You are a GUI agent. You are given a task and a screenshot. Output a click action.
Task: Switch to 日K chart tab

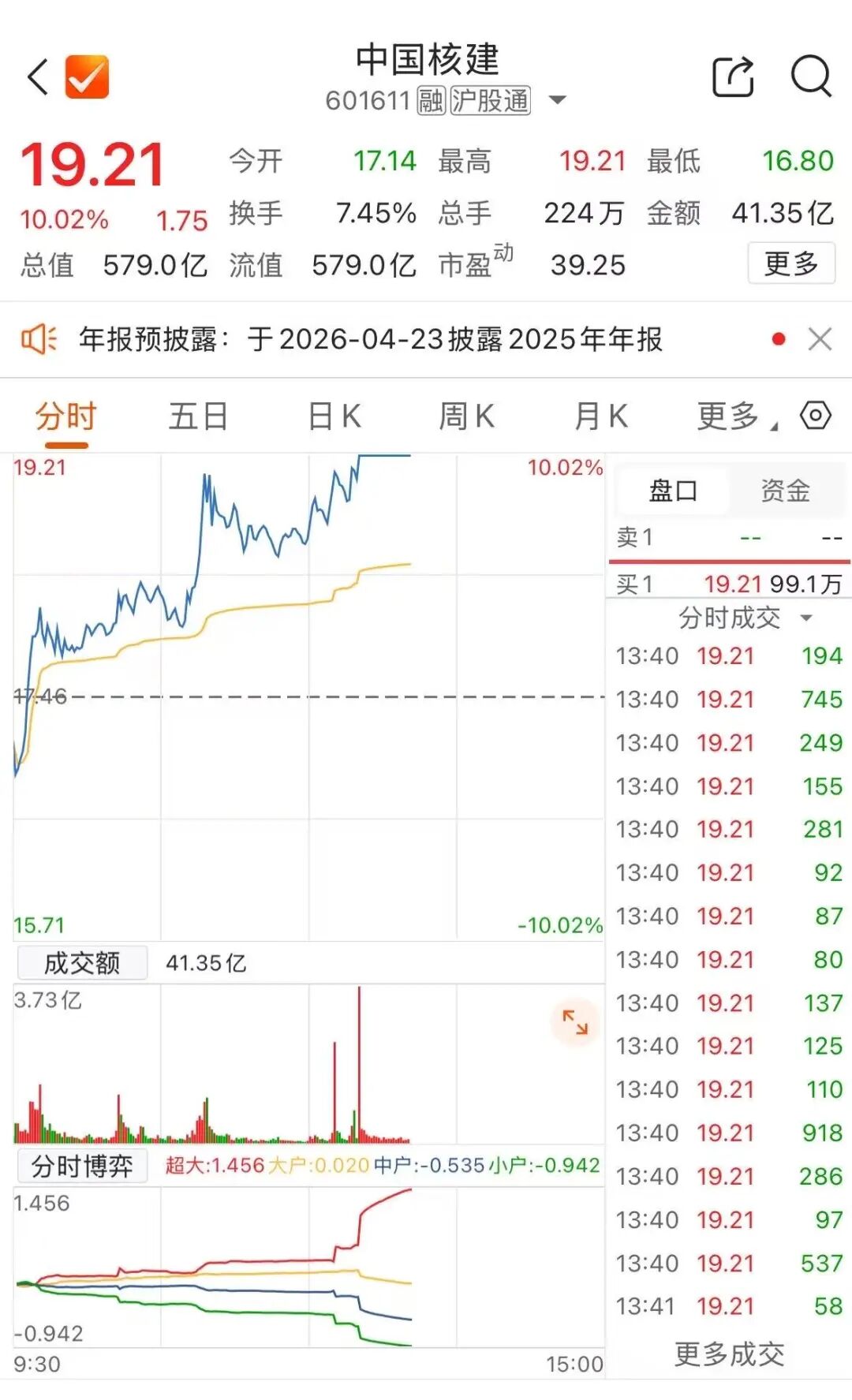point(334,416)
